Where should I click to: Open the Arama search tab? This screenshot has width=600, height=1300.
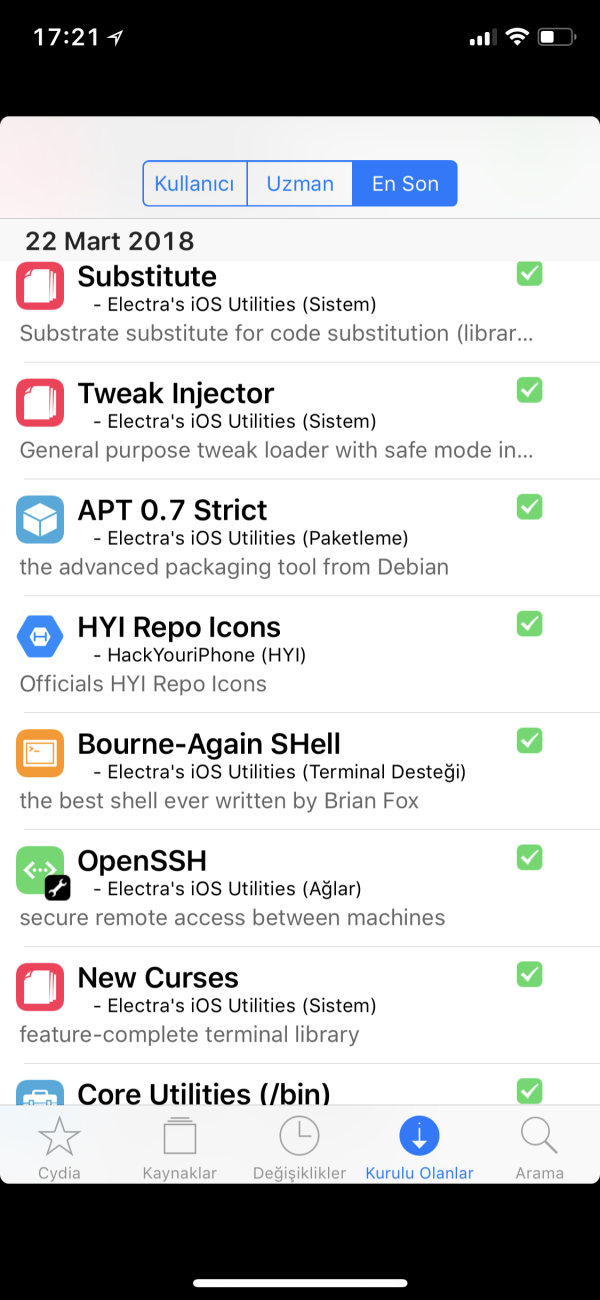point(539,1148)
